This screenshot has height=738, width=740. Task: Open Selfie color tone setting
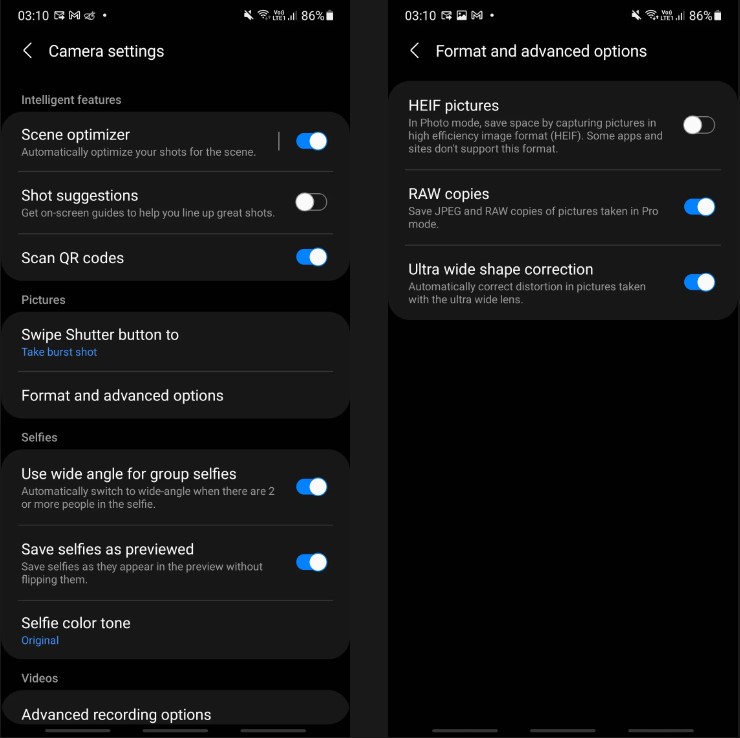click(150, 630)
